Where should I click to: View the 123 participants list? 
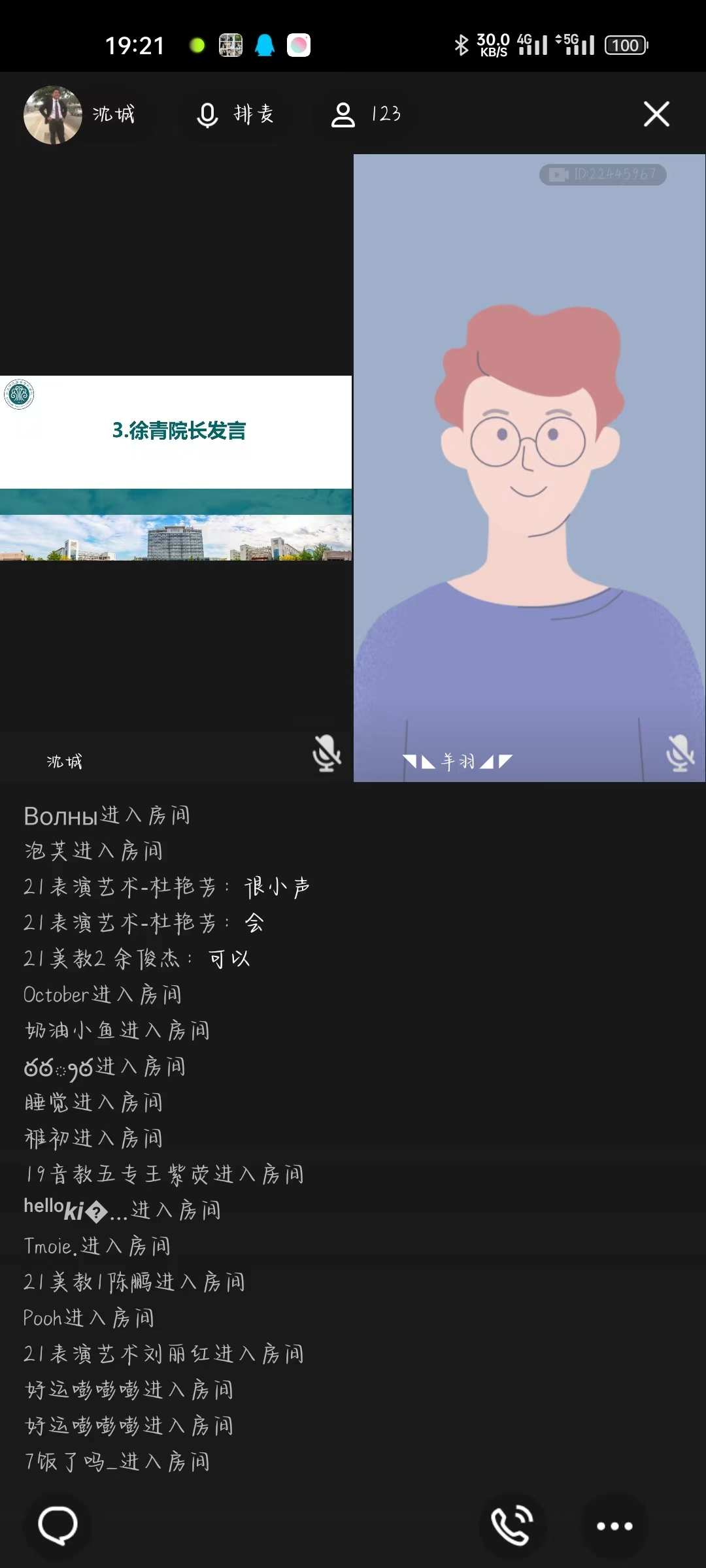click(x=365, y=115)
